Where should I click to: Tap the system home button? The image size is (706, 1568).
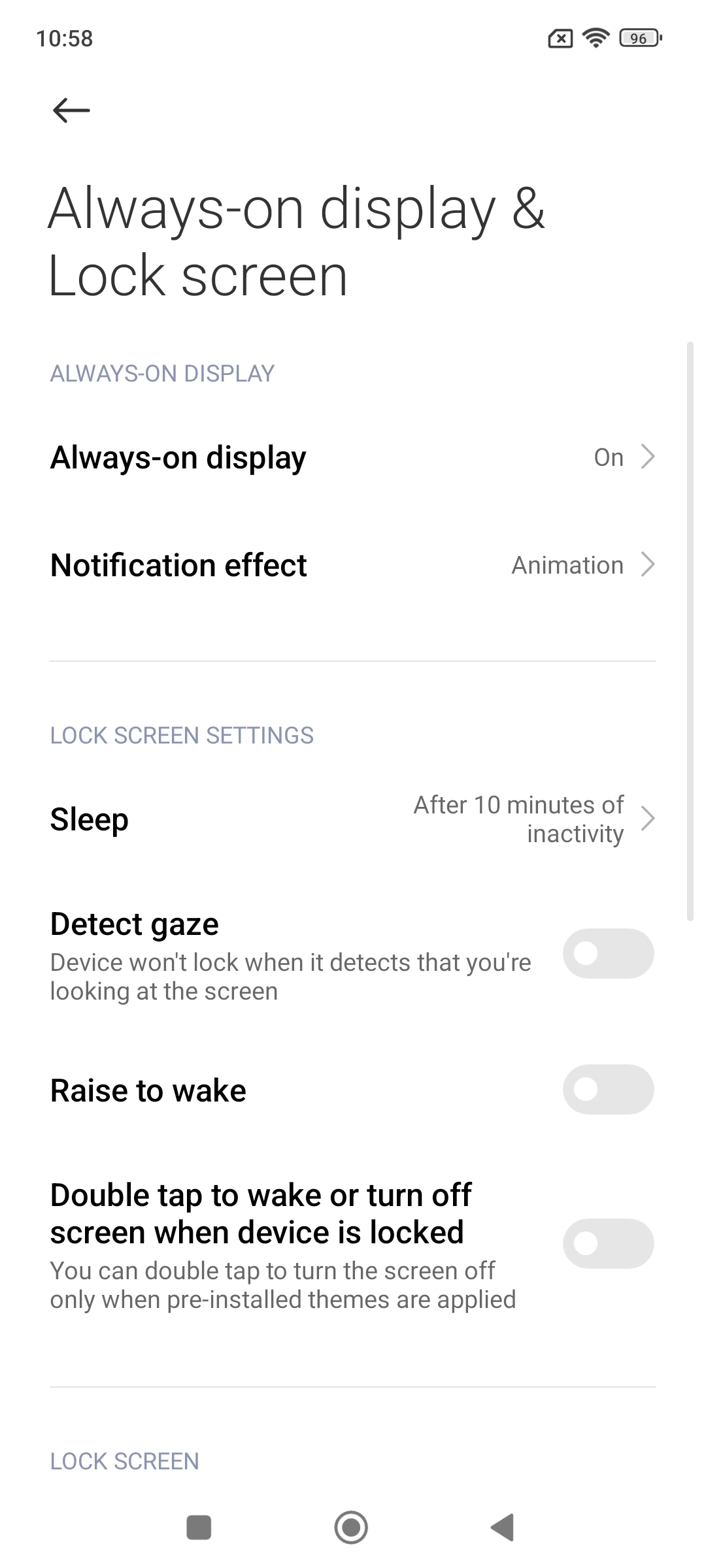coord(351,1527)
